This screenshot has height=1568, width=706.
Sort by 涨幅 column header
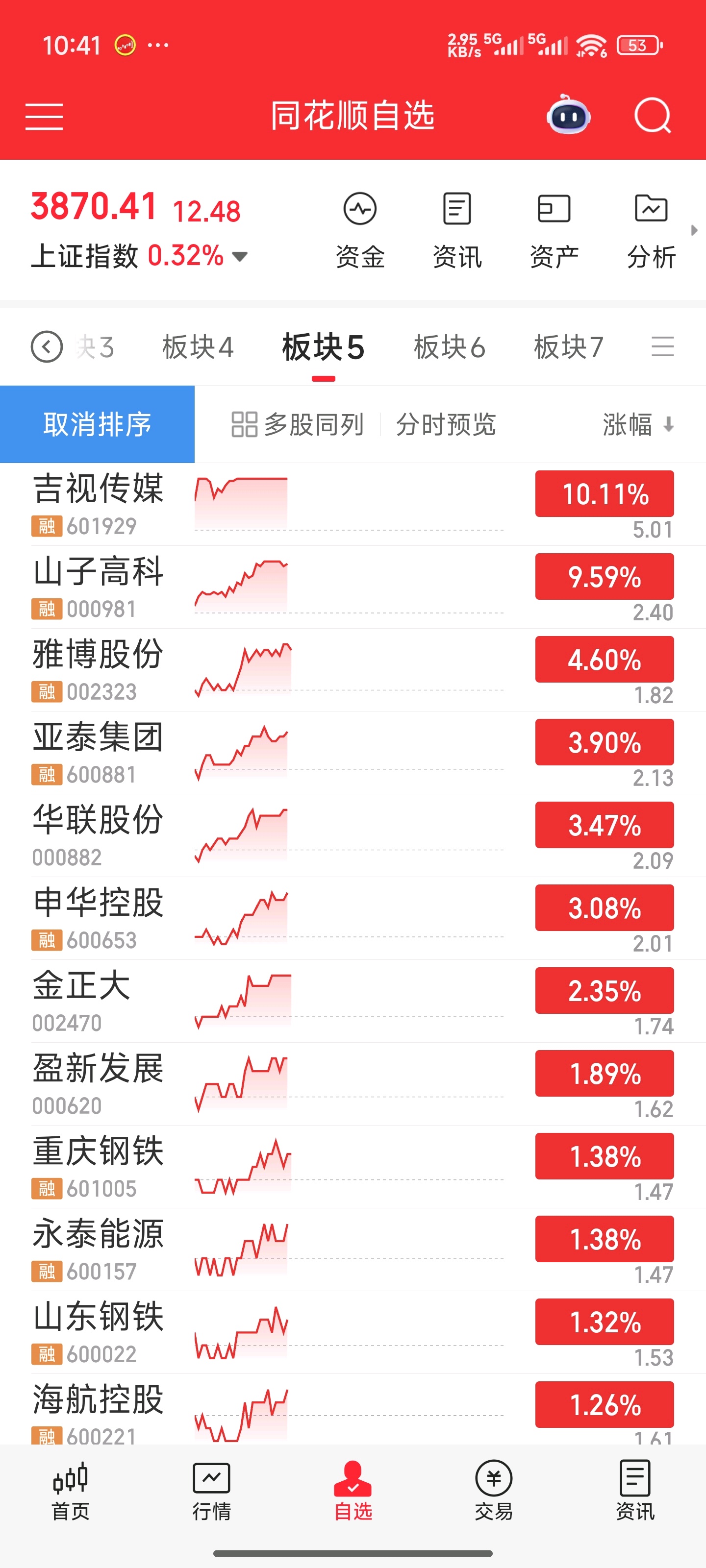tap(638, 424)
